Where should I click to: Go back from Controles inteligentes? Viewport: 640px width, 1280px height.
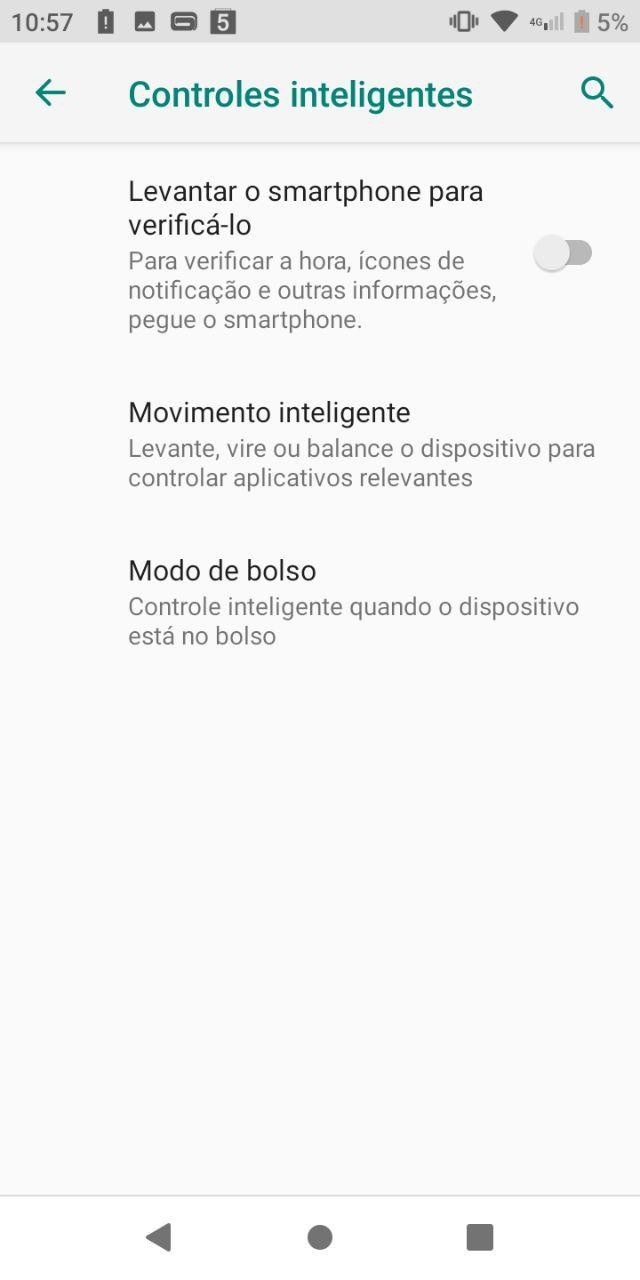tap(50, 93)
